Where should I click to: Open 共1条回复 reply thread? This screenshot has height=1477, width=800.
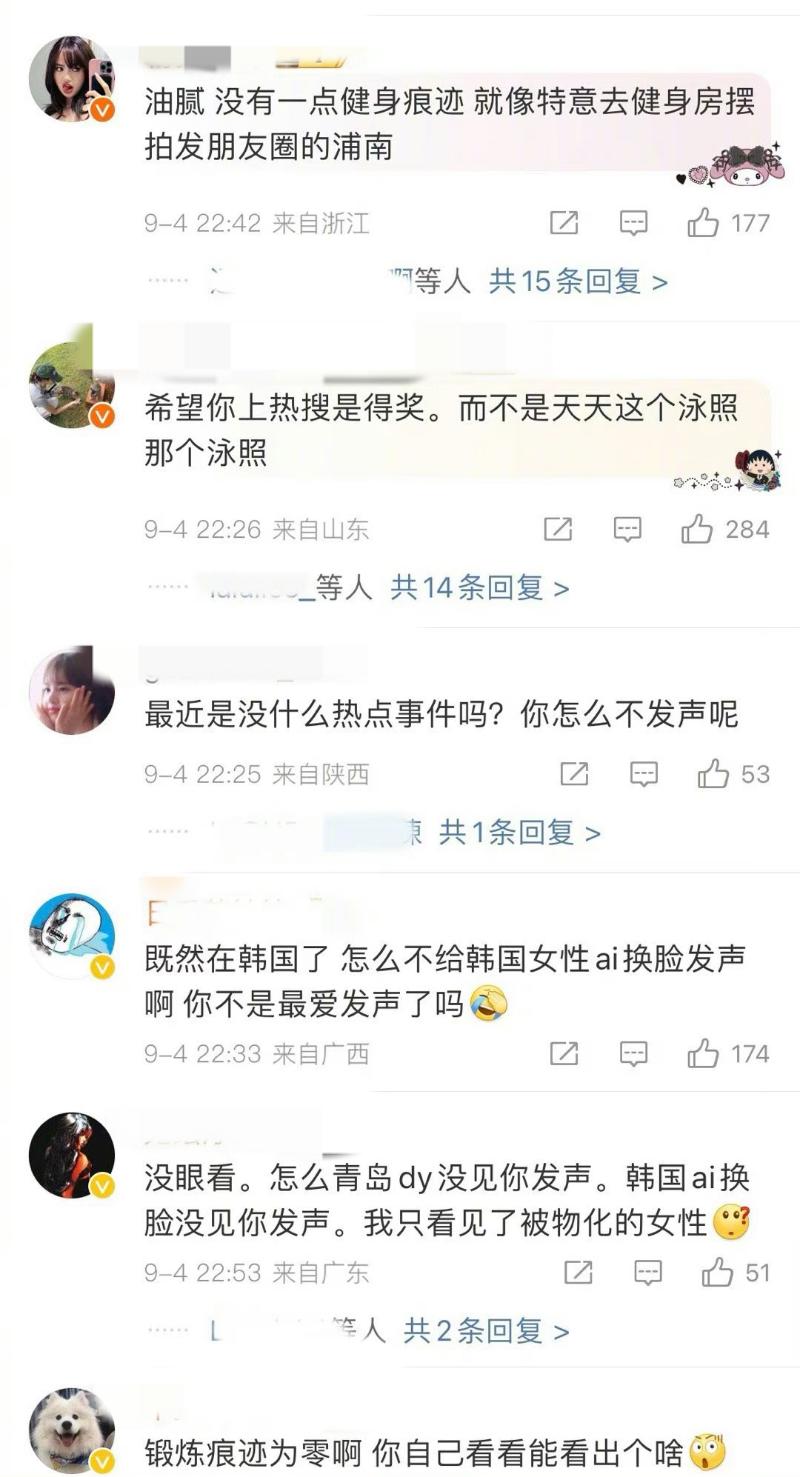(520, 832)
